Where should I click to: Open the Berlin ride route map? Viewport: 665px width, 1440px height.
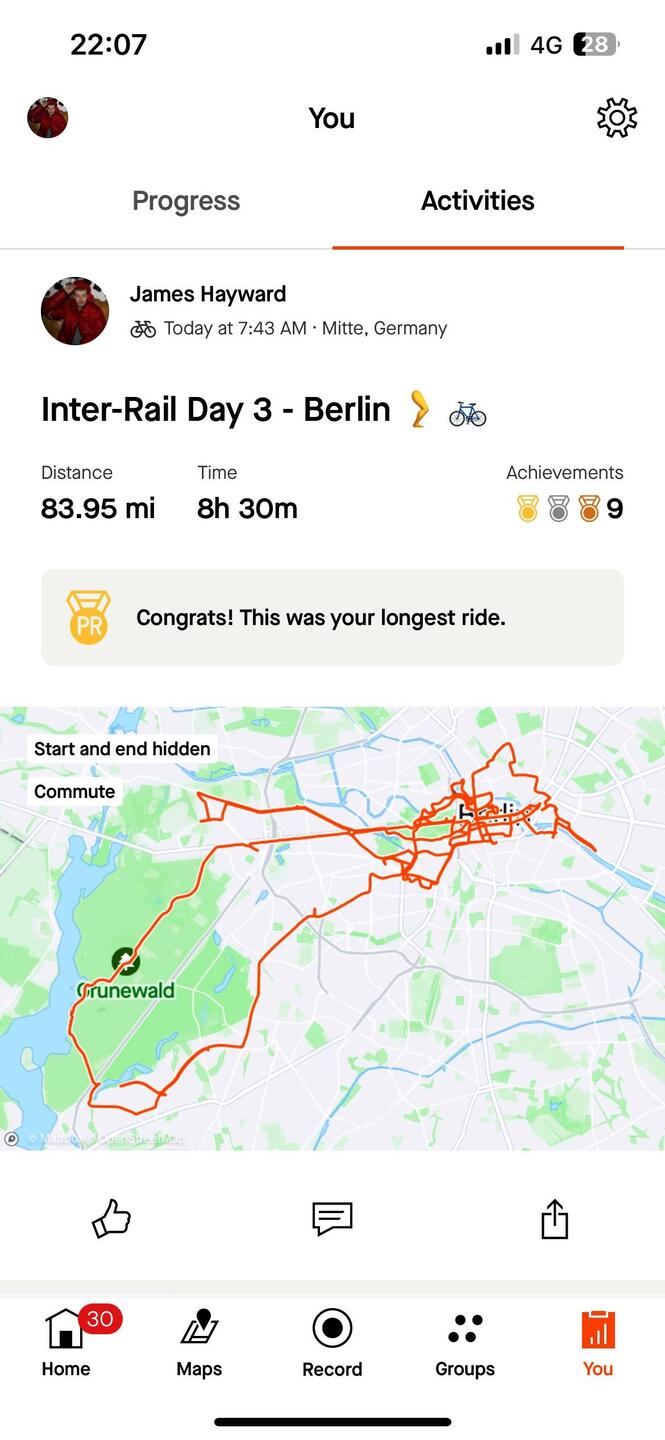coord(332,930)
